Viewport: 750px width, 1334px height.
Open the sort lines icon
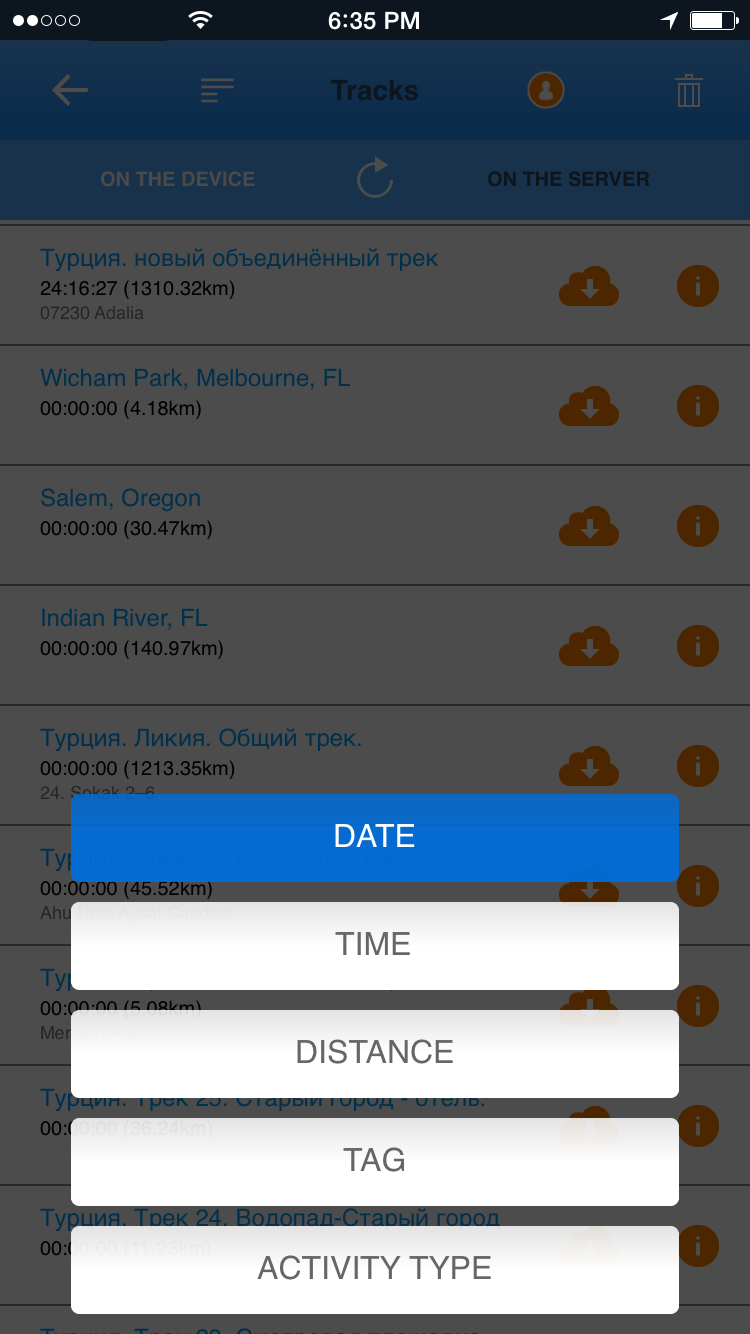[217, 91]
